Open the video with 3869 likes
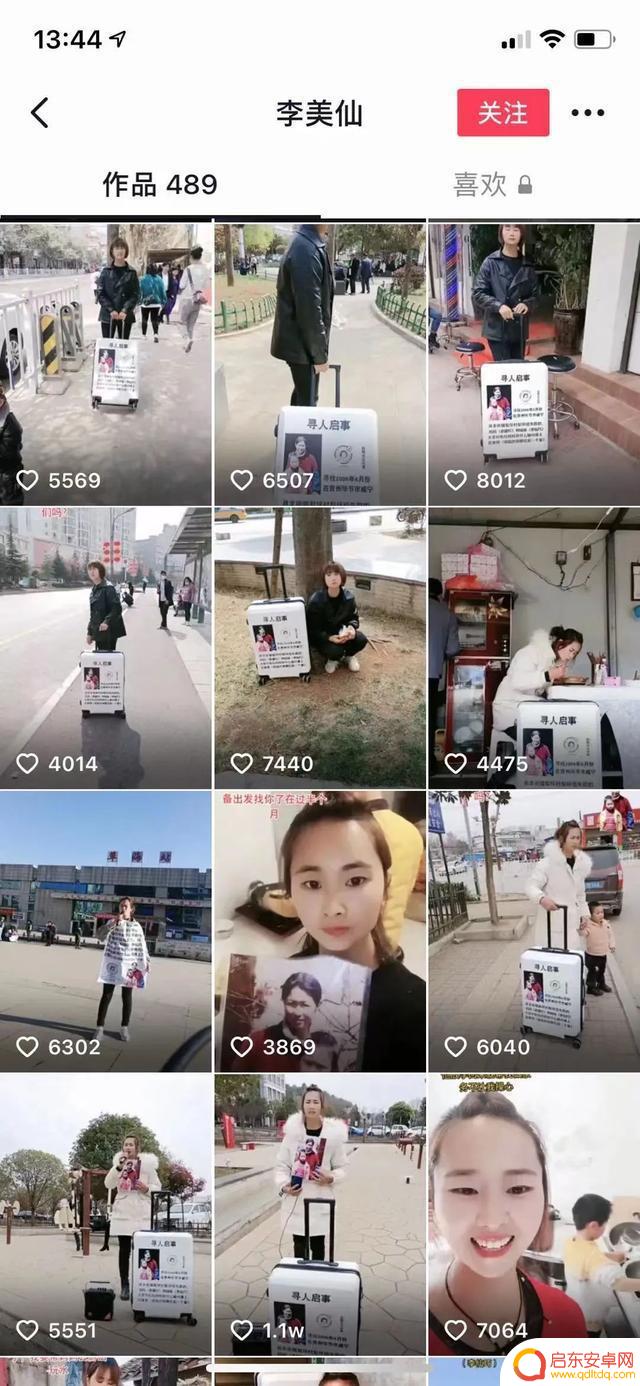 click(x=320, y=931)
